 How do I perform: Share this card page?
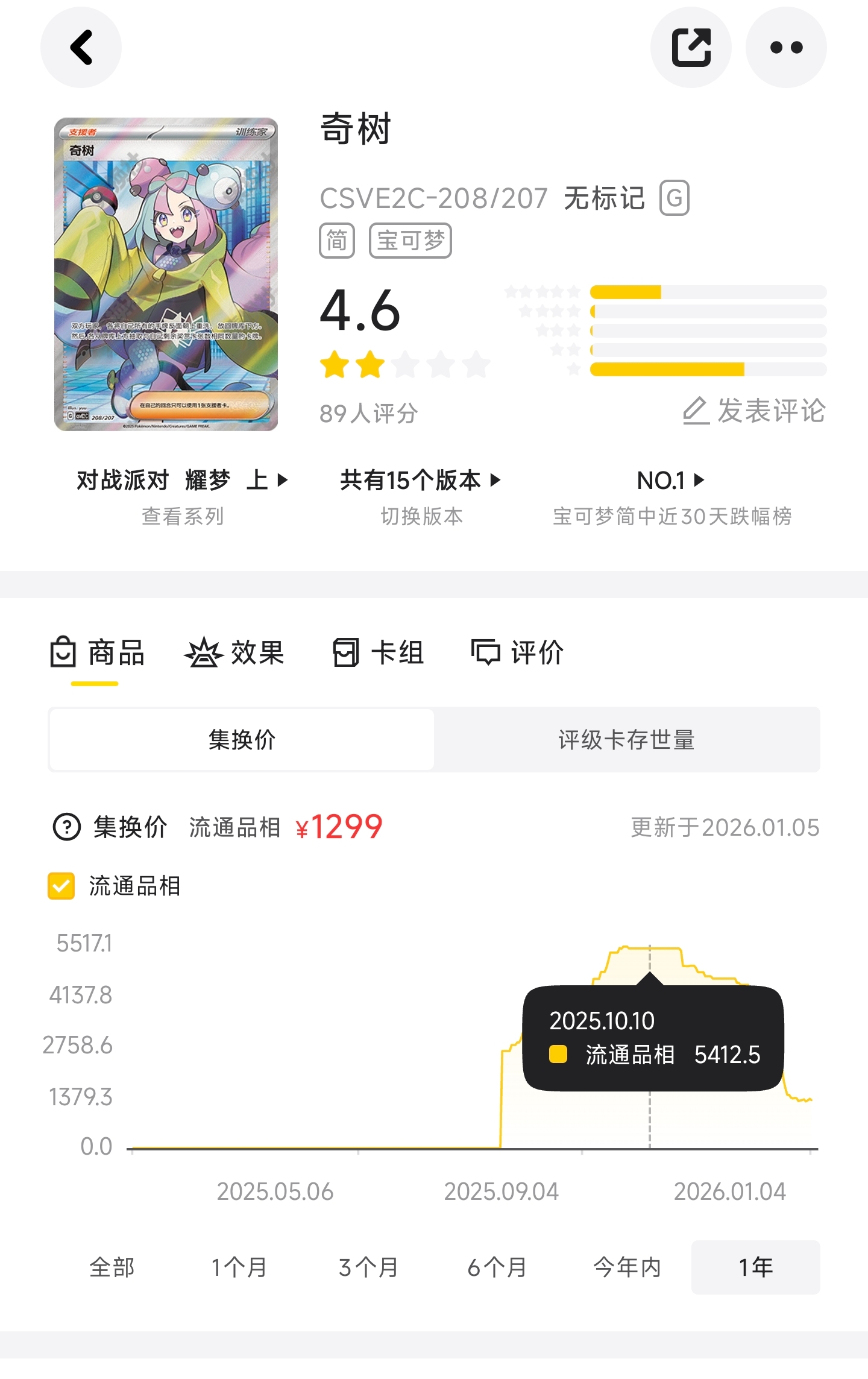point(691,48)
